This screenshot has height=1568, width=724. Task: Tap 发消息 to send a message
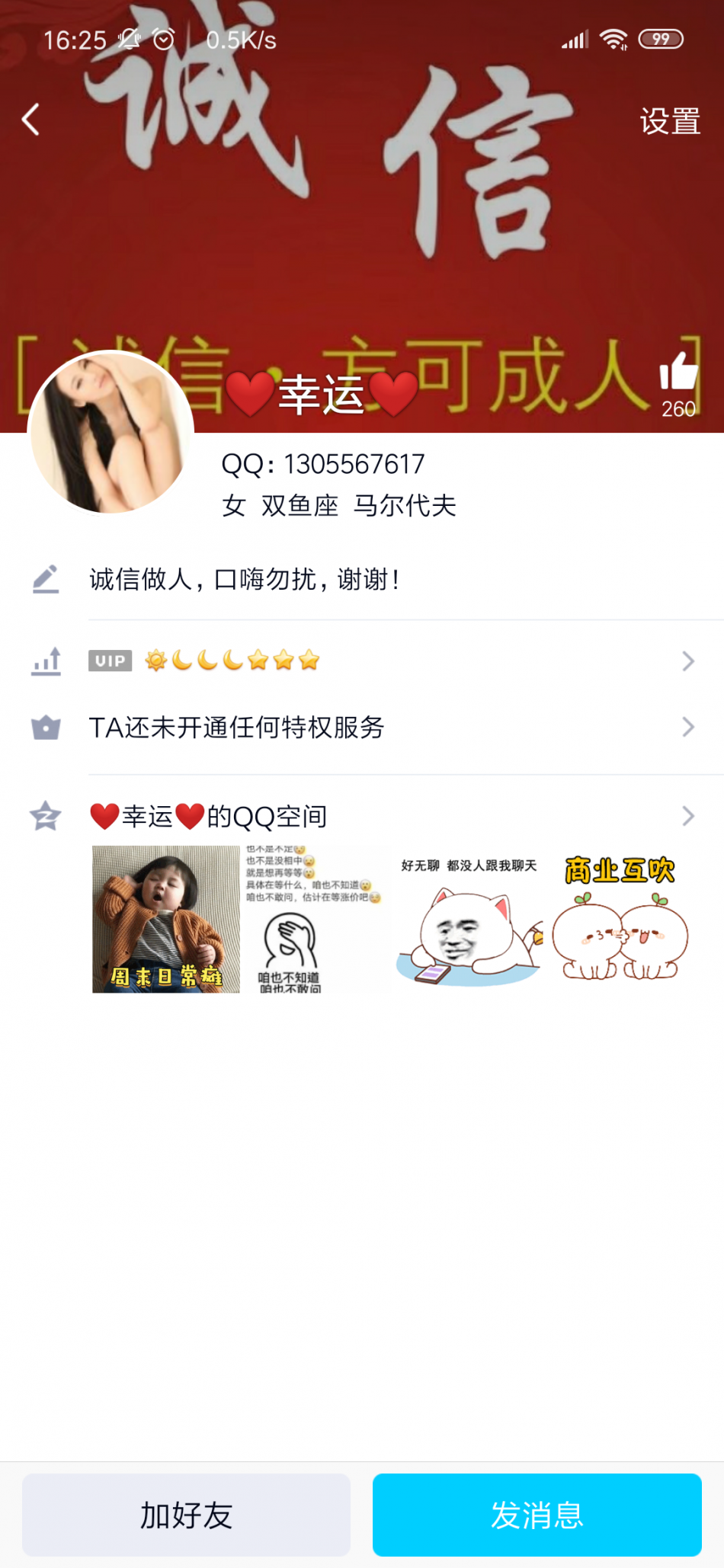537,1515
